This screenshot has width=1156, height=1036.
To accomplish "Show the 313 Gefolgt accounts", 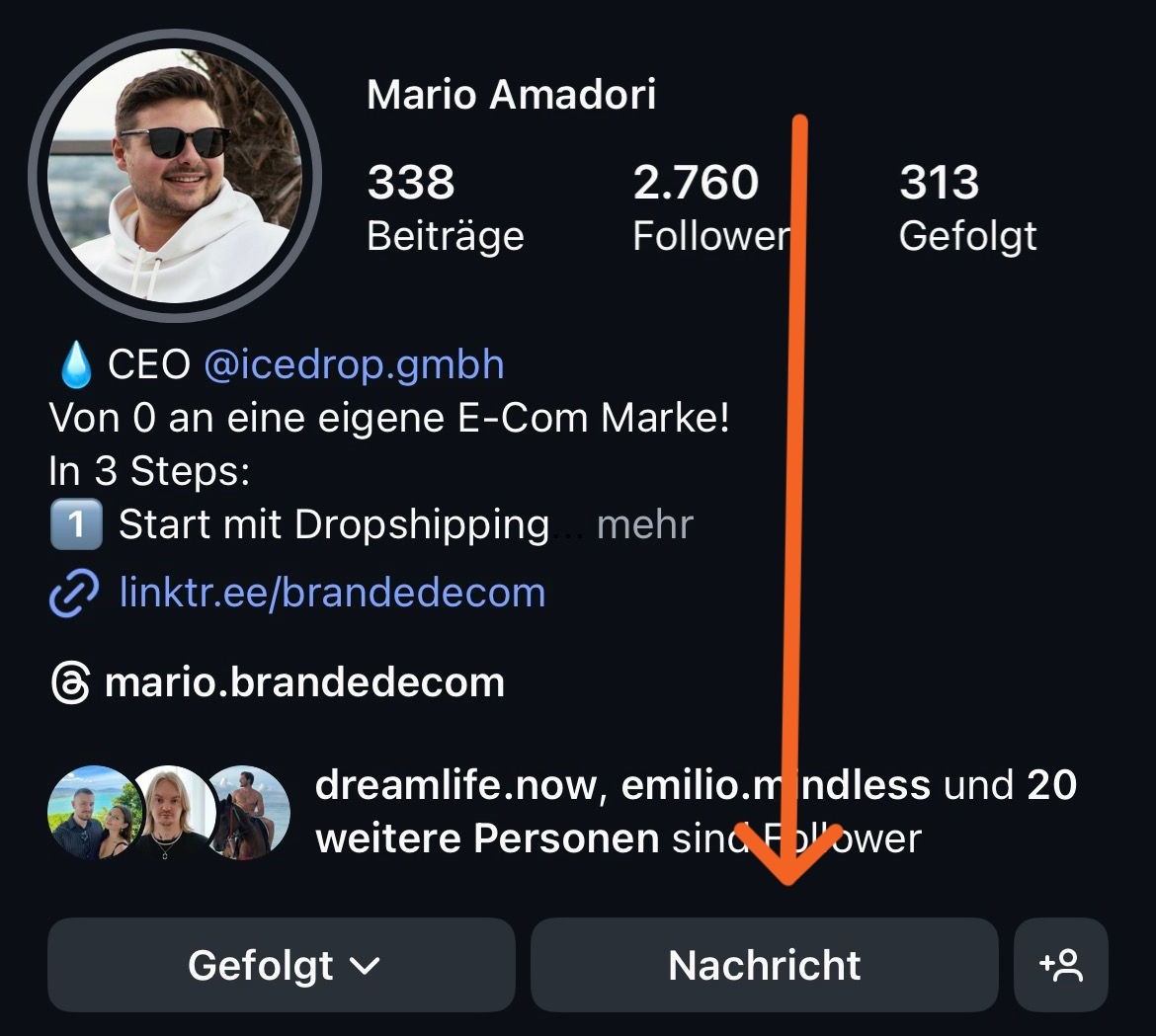I will pos(967,207).
